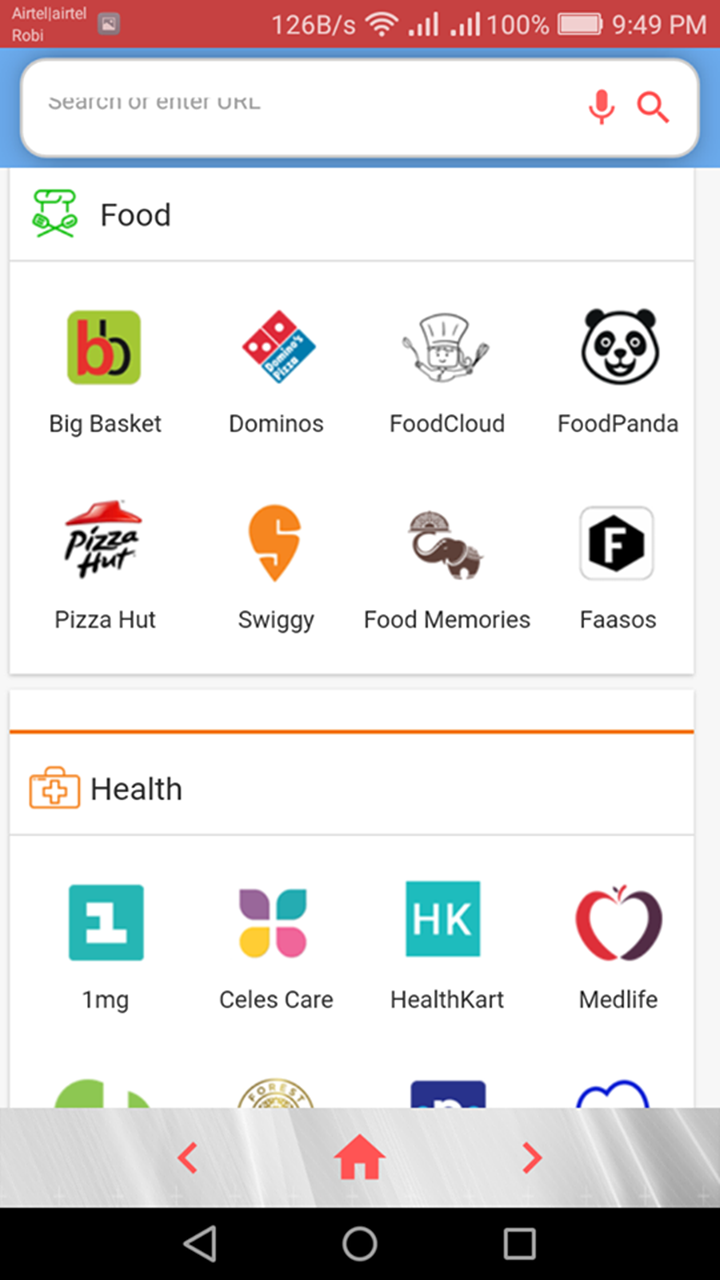Select the Faasos black hexagon icon
720x1280 pixels.
pos(617,542)
